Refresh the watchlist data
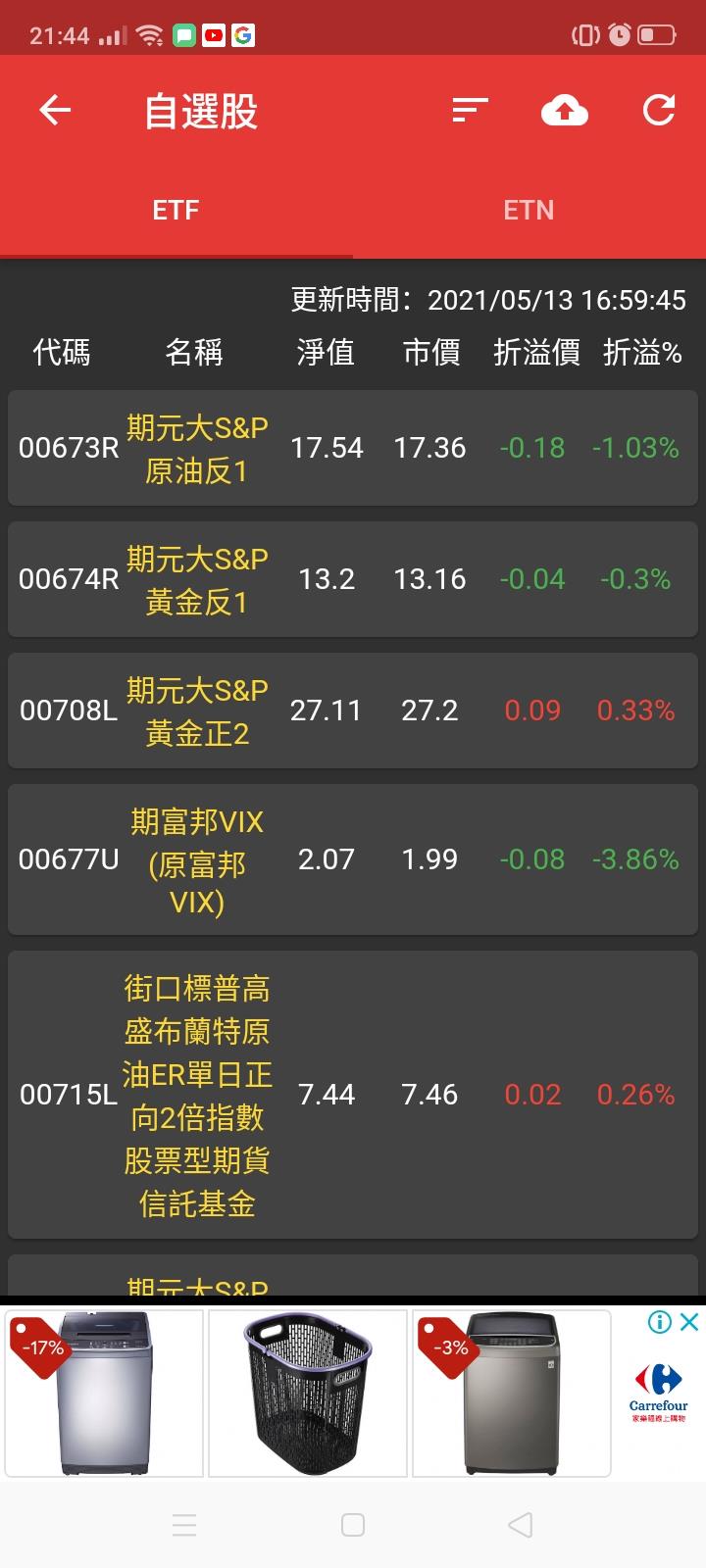 659,110
